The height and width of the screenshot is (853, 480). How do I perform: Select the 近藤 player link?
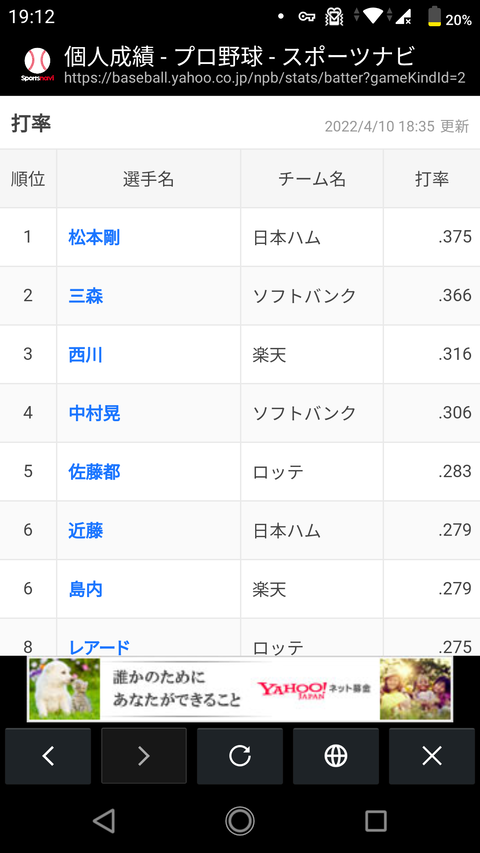(86, 530)
